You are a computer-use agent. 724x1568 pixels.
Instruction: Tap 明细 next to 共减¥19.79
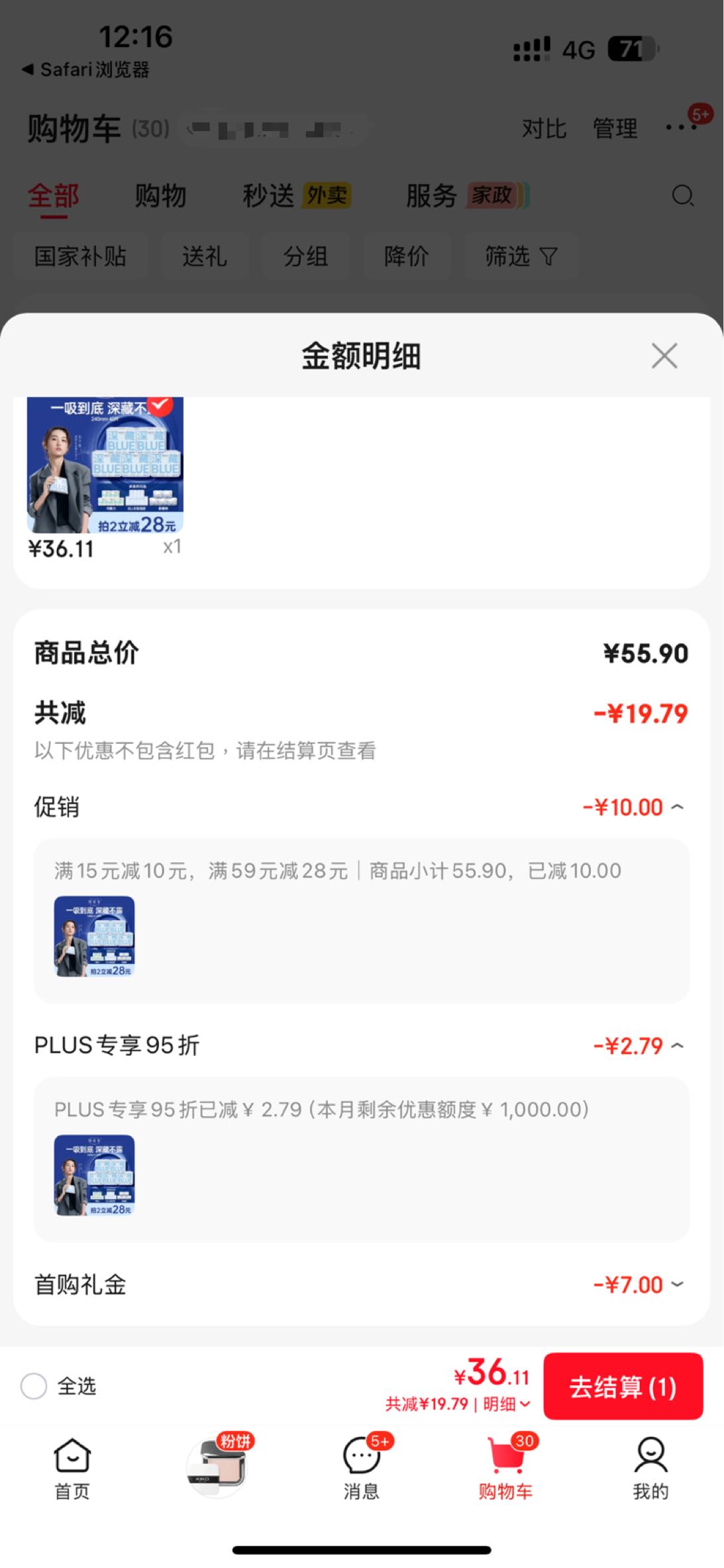[506, 1404]
